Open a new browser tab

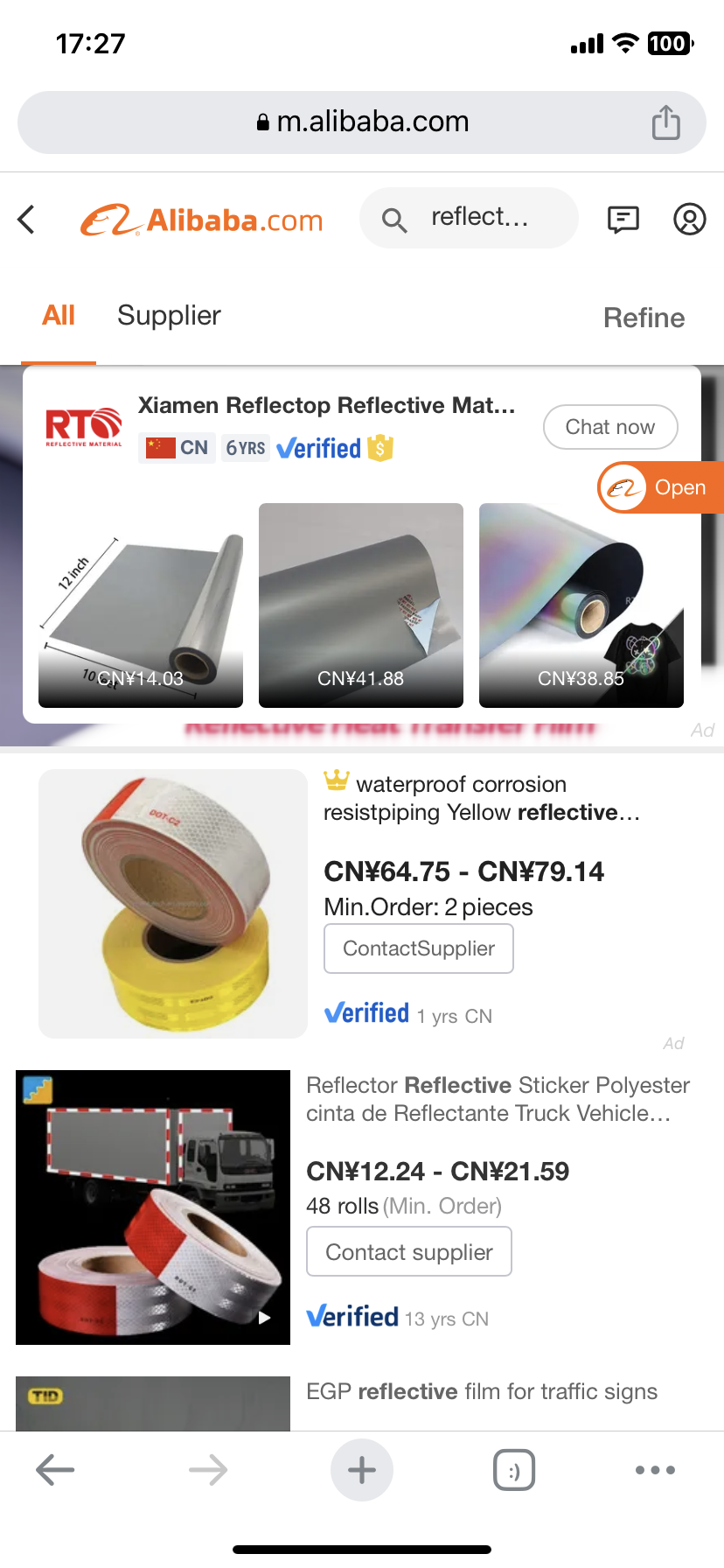point(361,1470)
